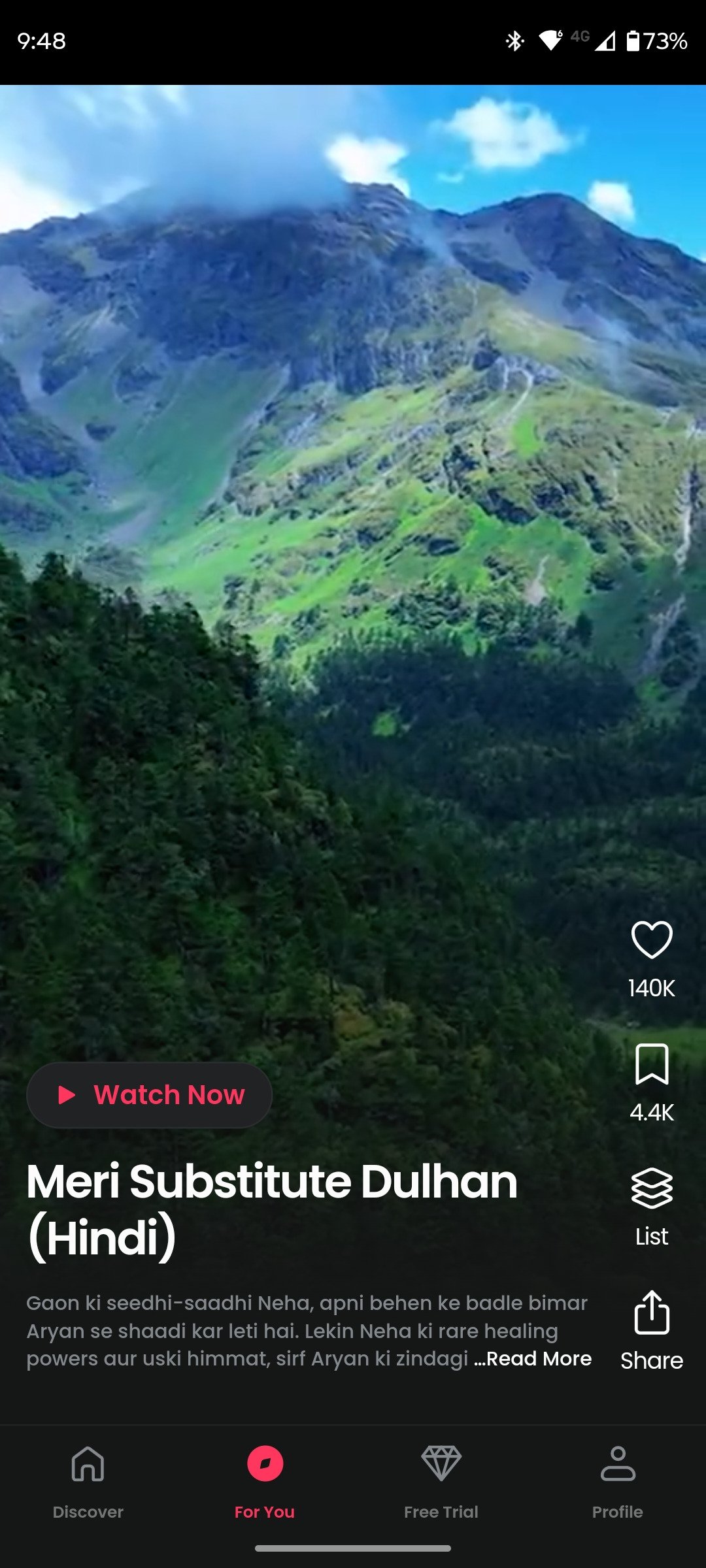Start playing with Watch Now

150,1095
